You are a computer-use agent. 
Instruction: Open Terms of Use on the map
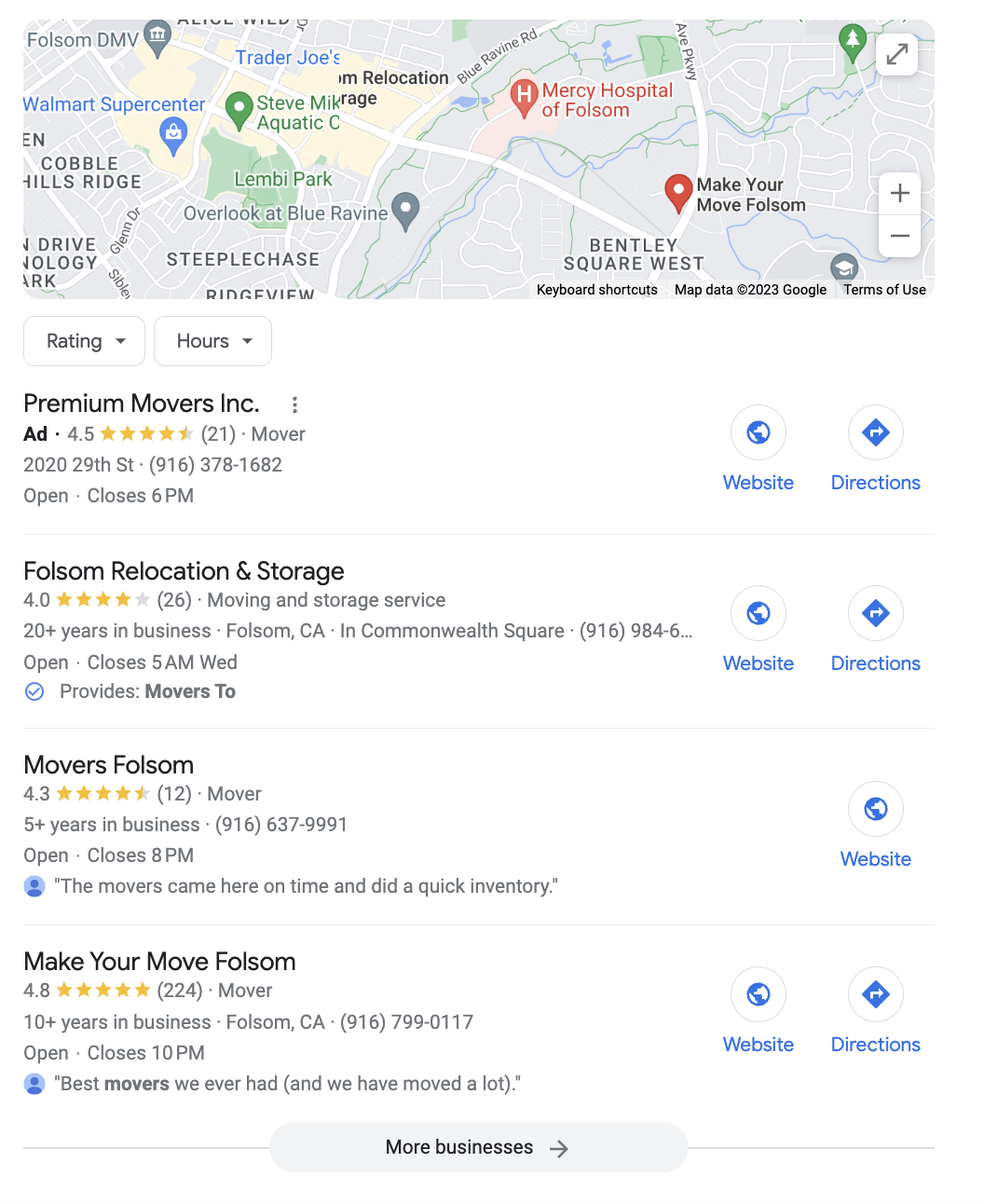pos(884,290)
